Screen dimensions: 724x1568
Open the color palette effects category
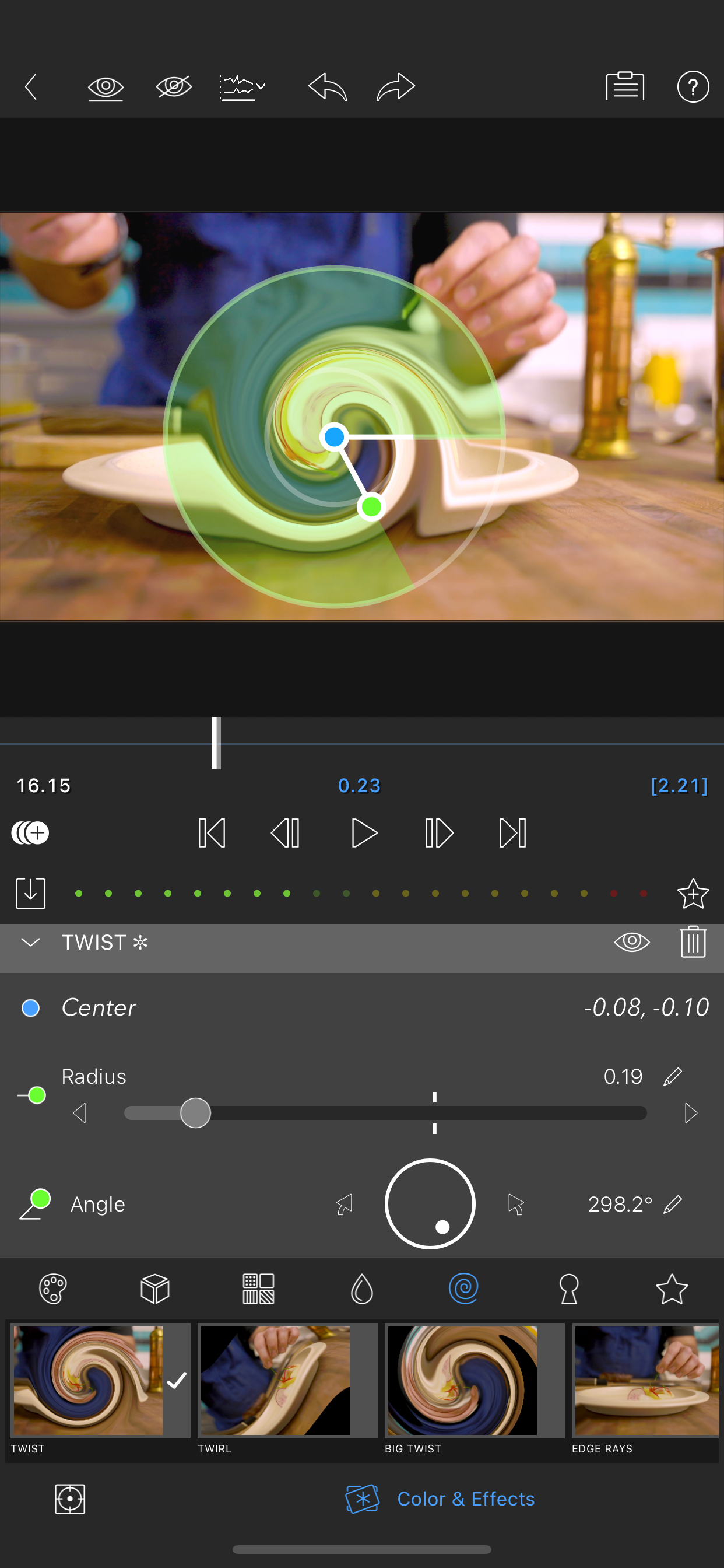tap(53, 1288)
